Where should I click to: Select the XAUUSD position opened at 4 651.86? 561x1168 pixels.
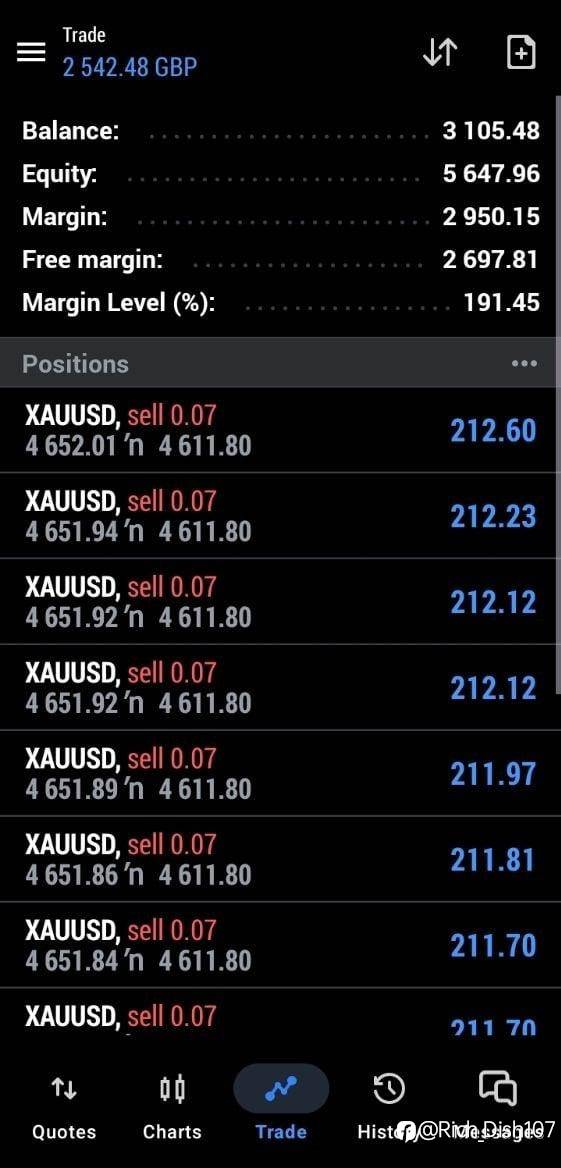click(x=280, y=859)
